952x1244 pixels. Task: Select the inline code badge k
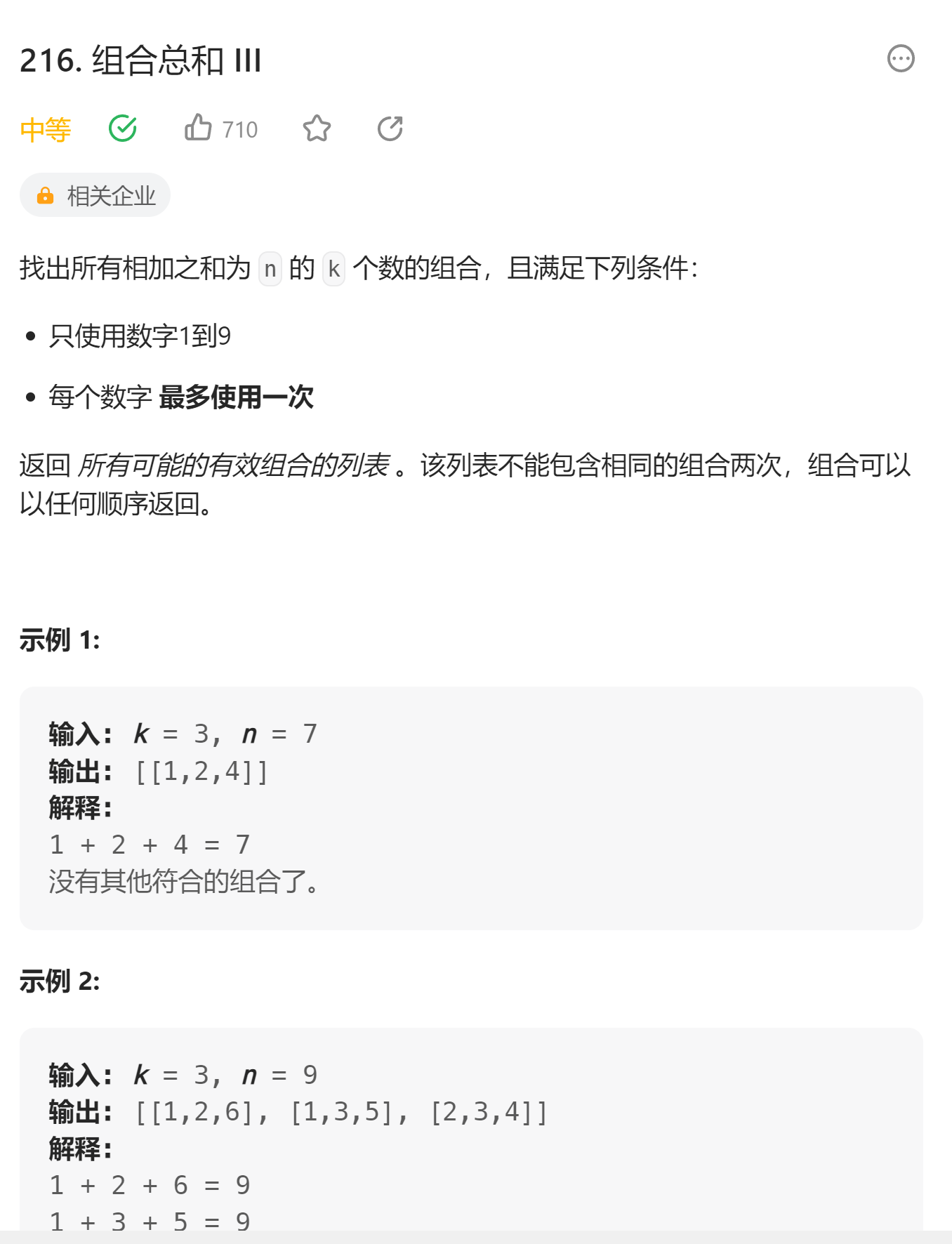[x=333, y=267]
